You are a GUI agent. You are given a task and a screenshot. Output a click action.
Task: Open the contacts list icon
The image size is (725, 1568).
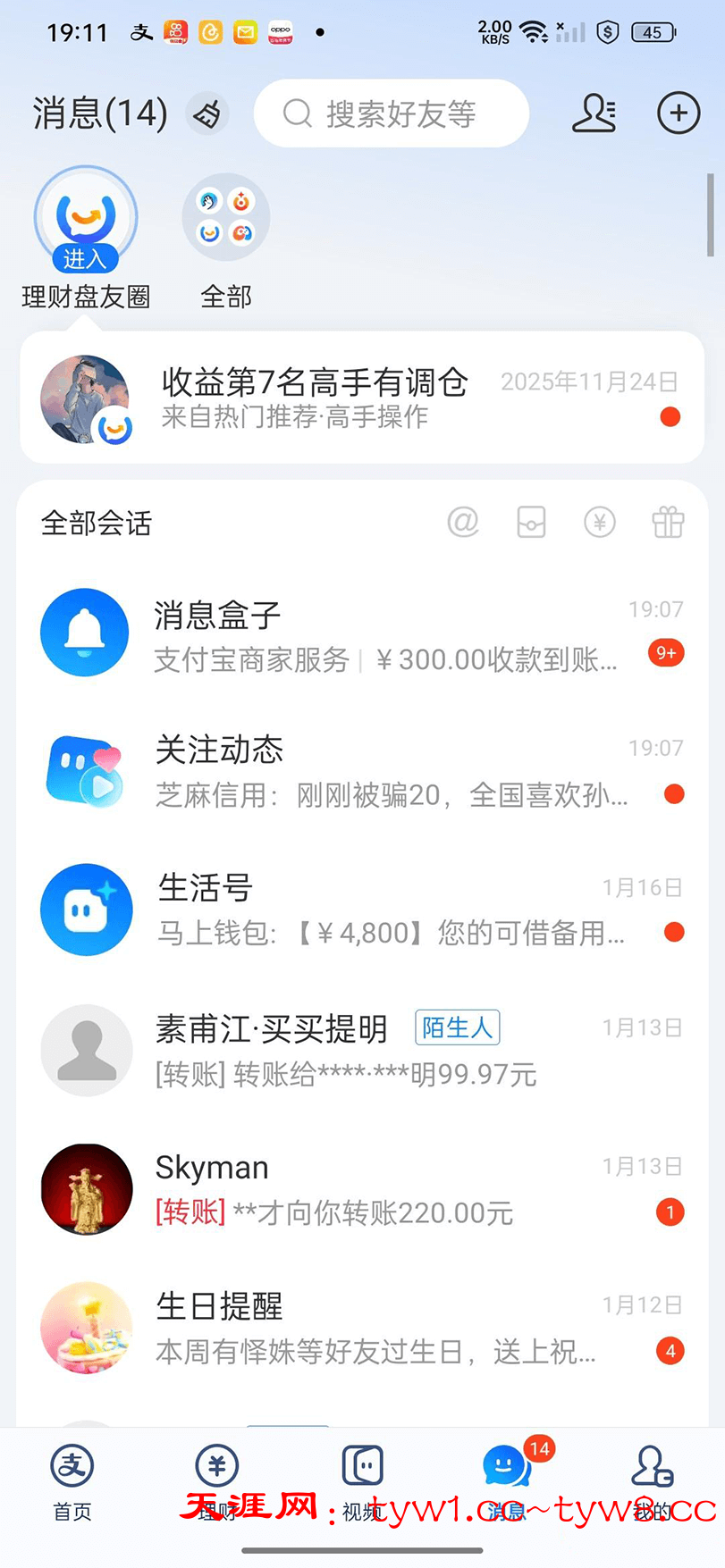[594, 113]
